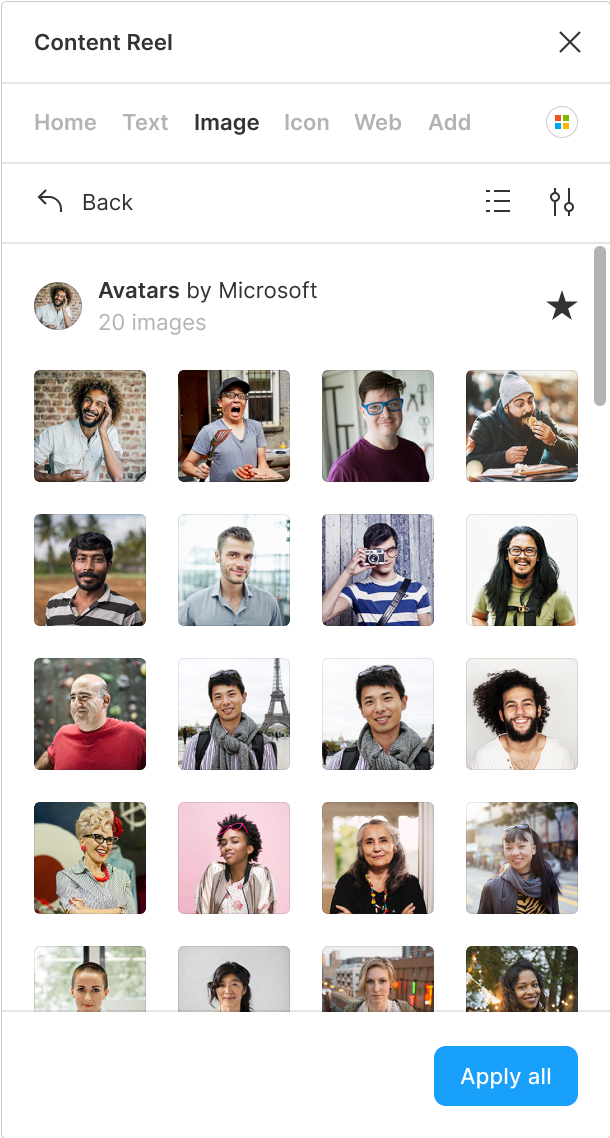The width and height of the screenshot is (610, 1138).
Task: Apply all avatar images
Action: click(505, 1076)
